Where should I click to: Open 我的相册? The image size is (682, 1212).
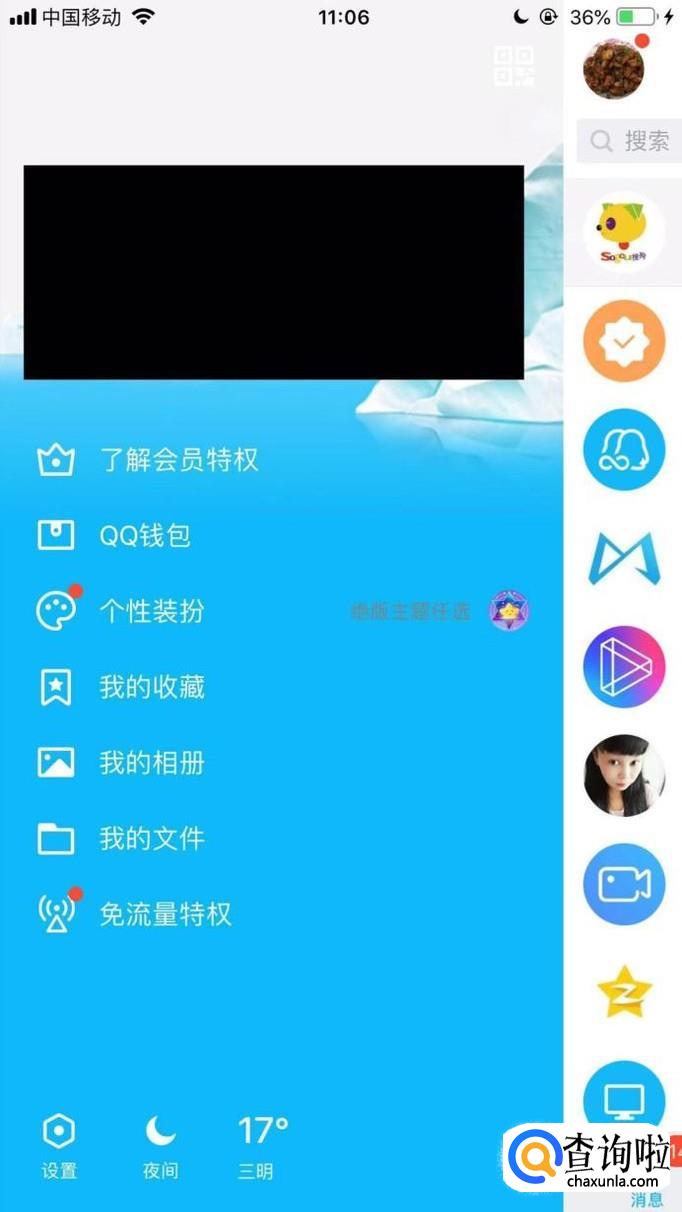click(151, 763)
